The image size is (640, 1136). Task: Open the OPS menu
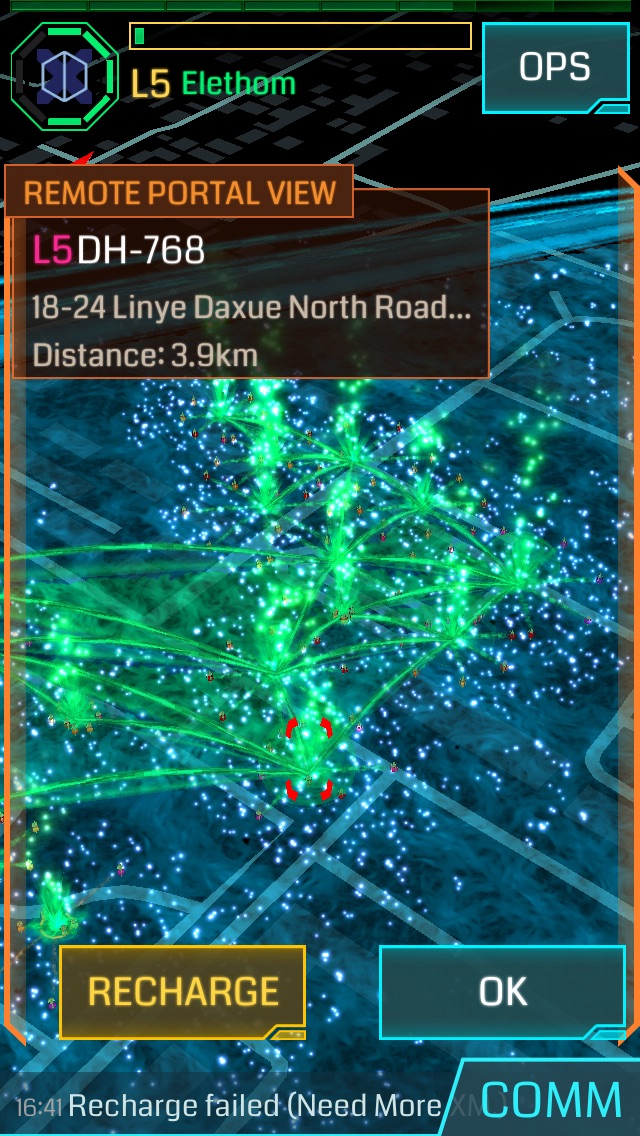coord(554,67)
